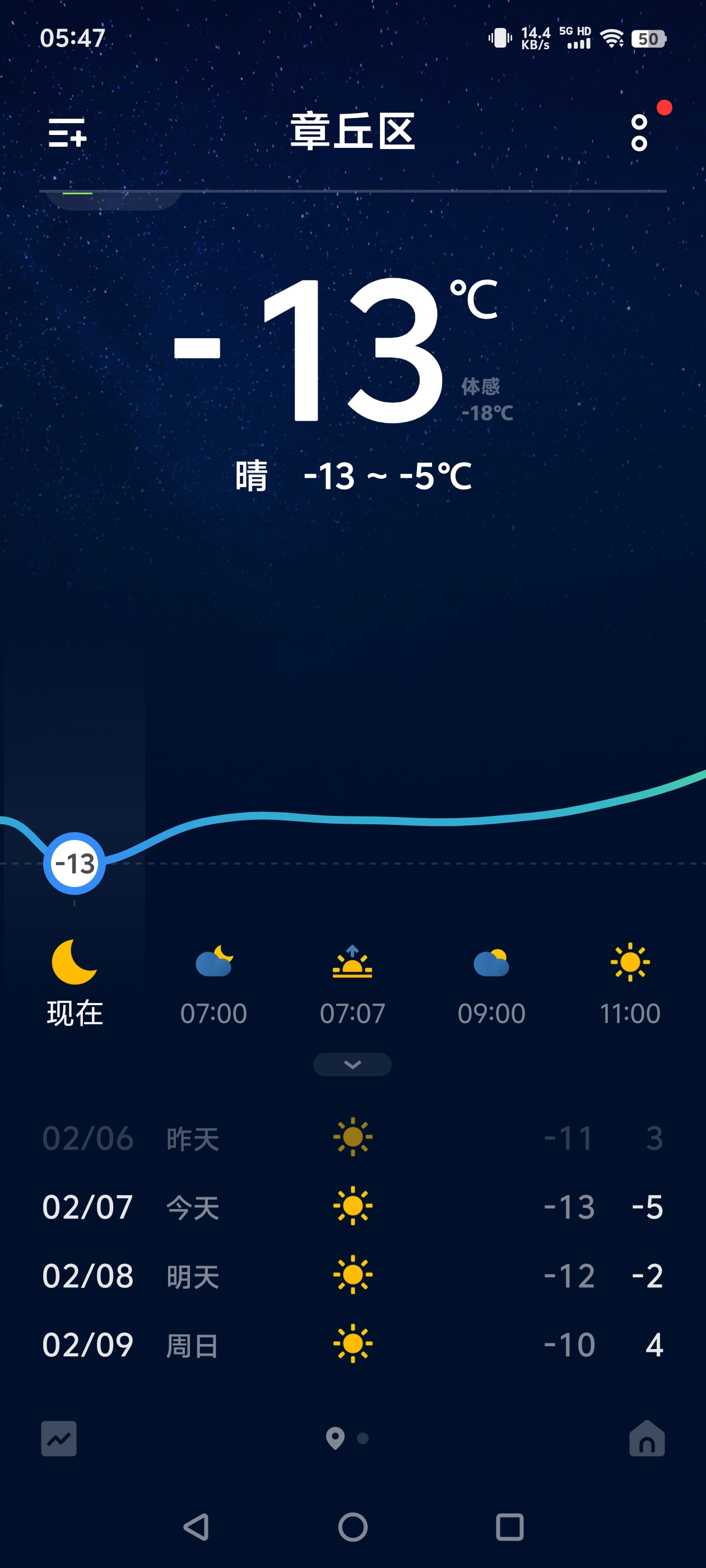Expand the hourly forecast chevron
This screenshot has width=706, height=1568.
pyautogui.click(x=352, y=1064)
